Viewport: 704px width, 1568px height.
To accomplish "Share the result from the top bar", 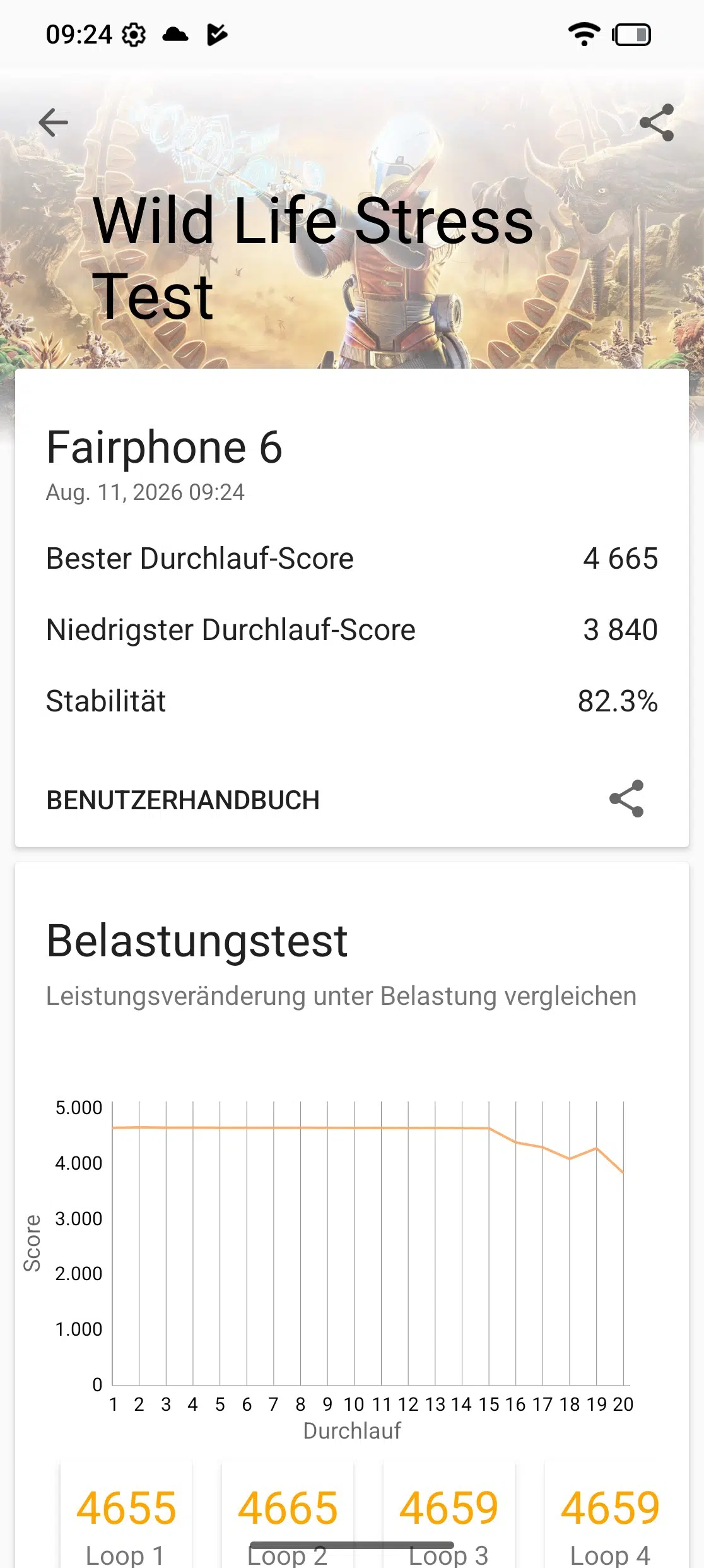I will (657, 122).
